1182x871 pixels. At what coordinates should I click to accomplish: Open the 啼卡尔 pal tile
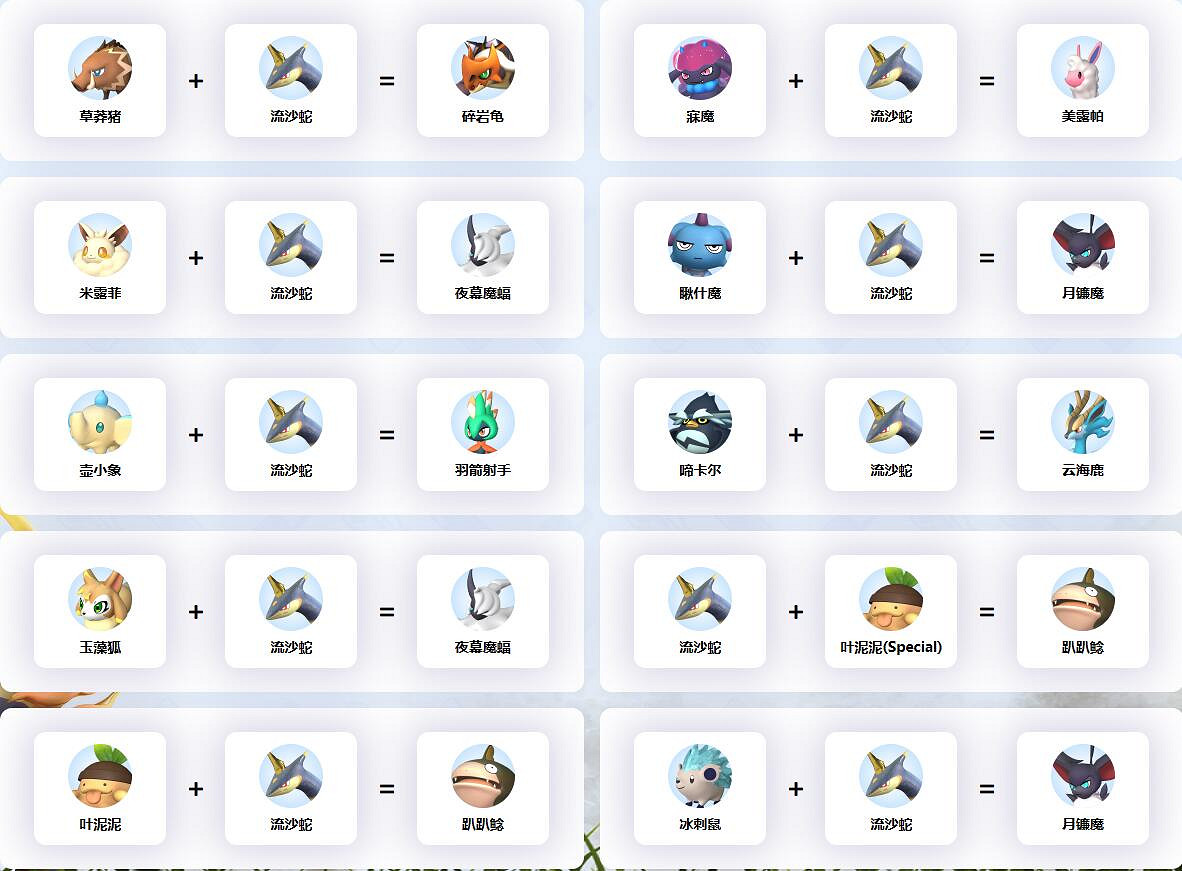(x=699, y=435)
